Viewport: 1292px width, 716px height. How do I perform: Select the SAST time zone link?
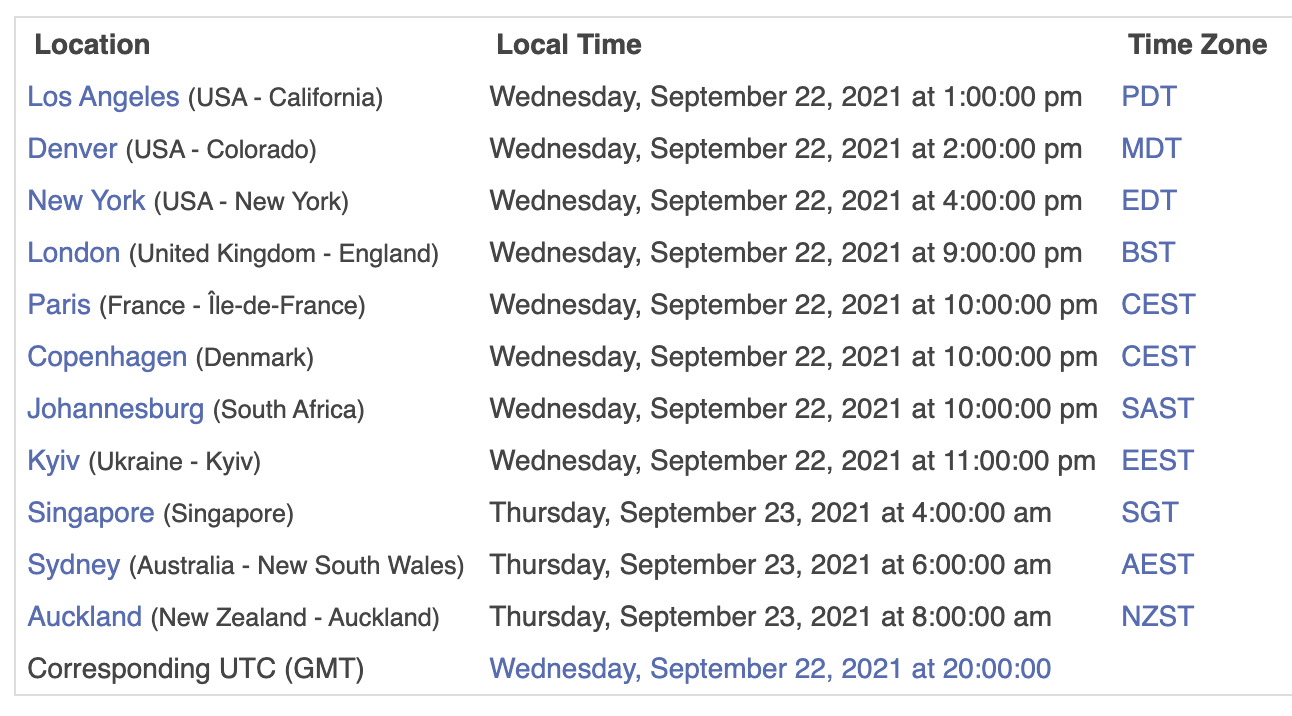tap(1157, 409)
